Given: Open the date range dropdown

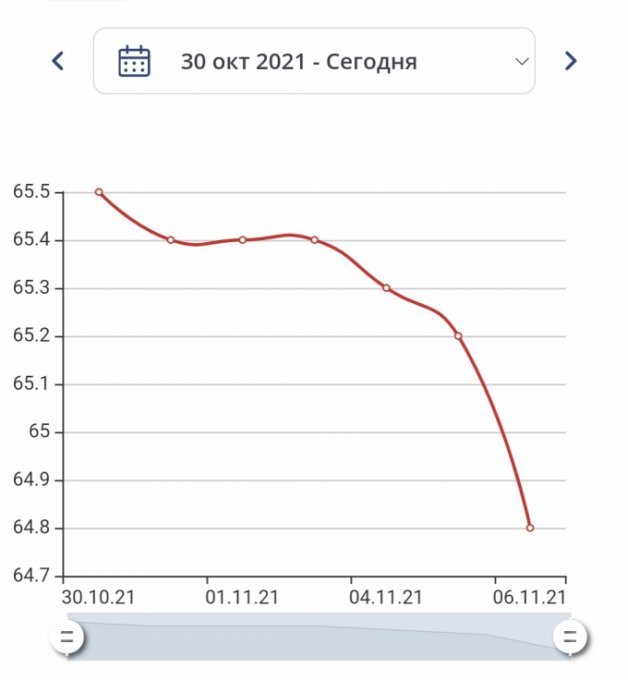Looking at the screenshot, I should [314, 61].
